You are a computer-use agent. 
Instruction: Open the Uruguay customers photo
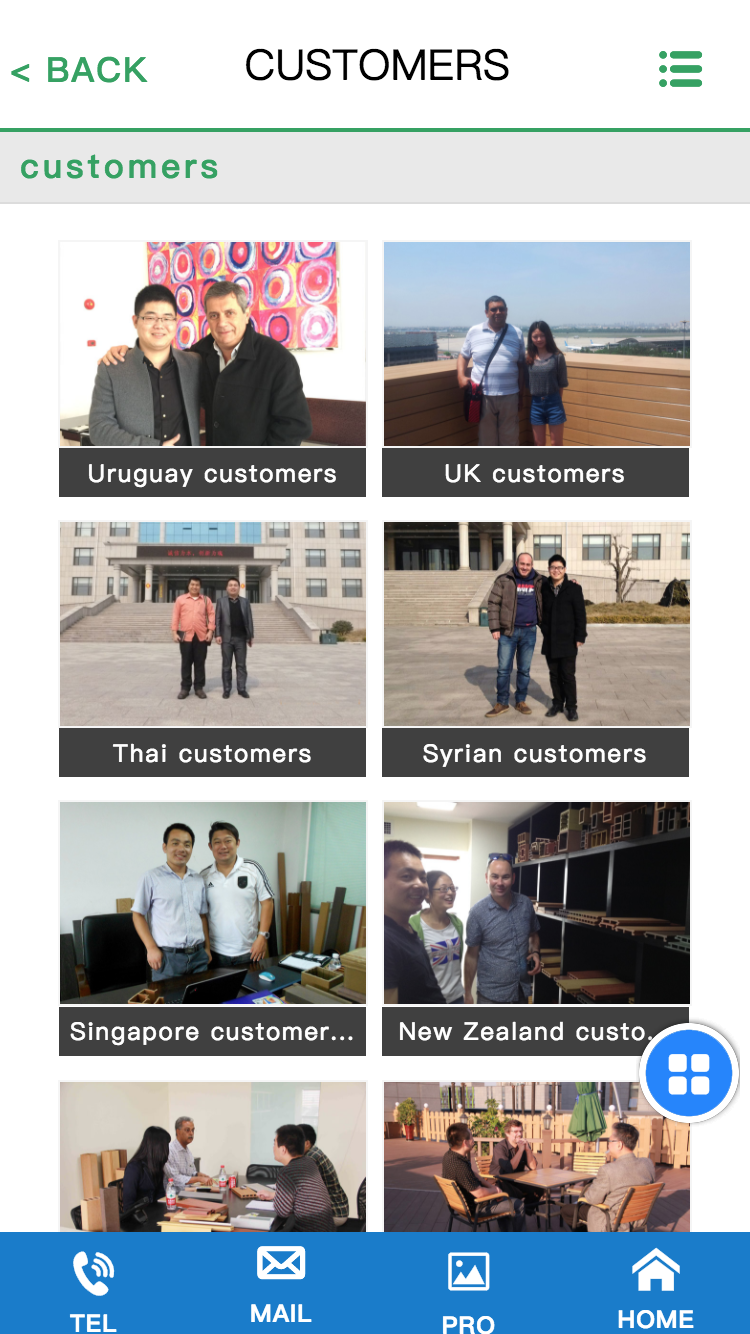(213, 344)
